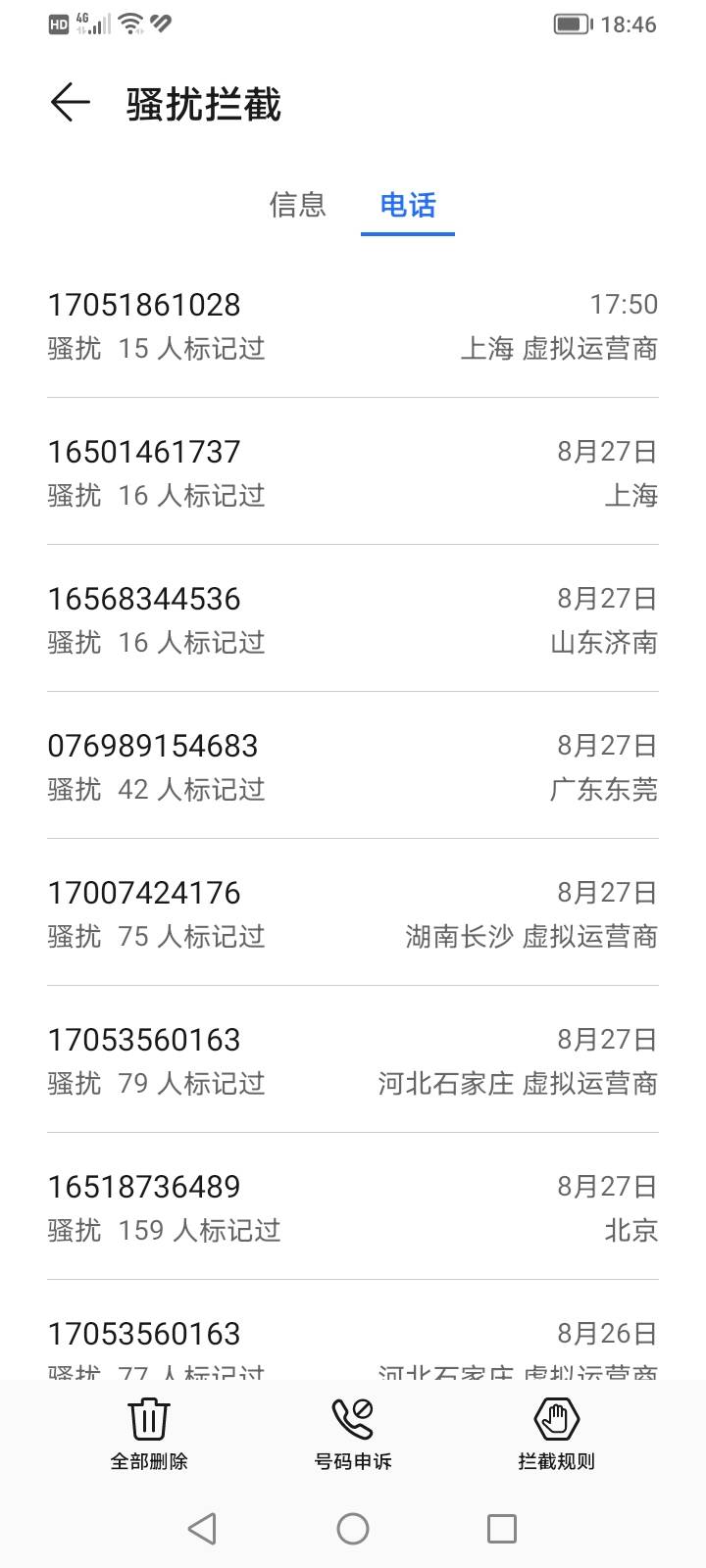This screenshot has width=706, height=1568.
Task: Open 号码申诉 number appeal
Action: (353, 1435)
